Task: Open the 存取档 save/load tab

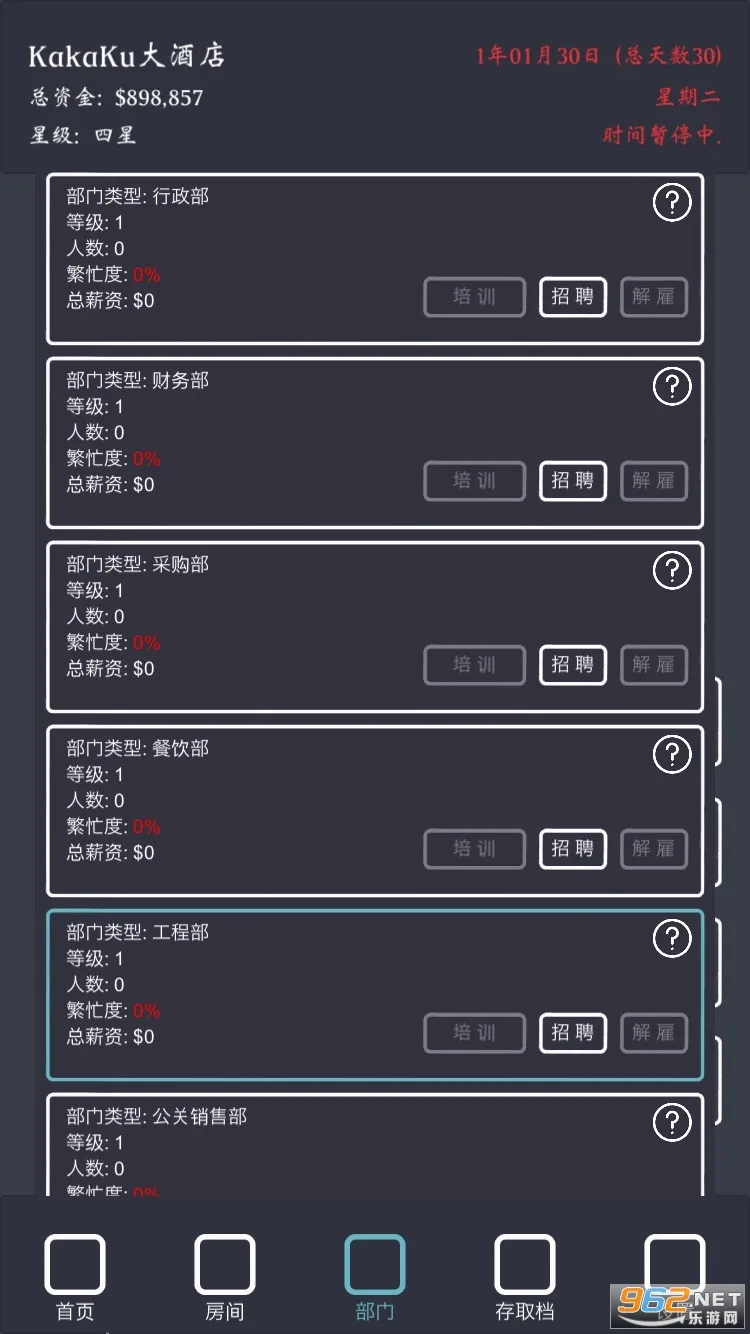Action: pyautogui.click(x=525, y=1276)
